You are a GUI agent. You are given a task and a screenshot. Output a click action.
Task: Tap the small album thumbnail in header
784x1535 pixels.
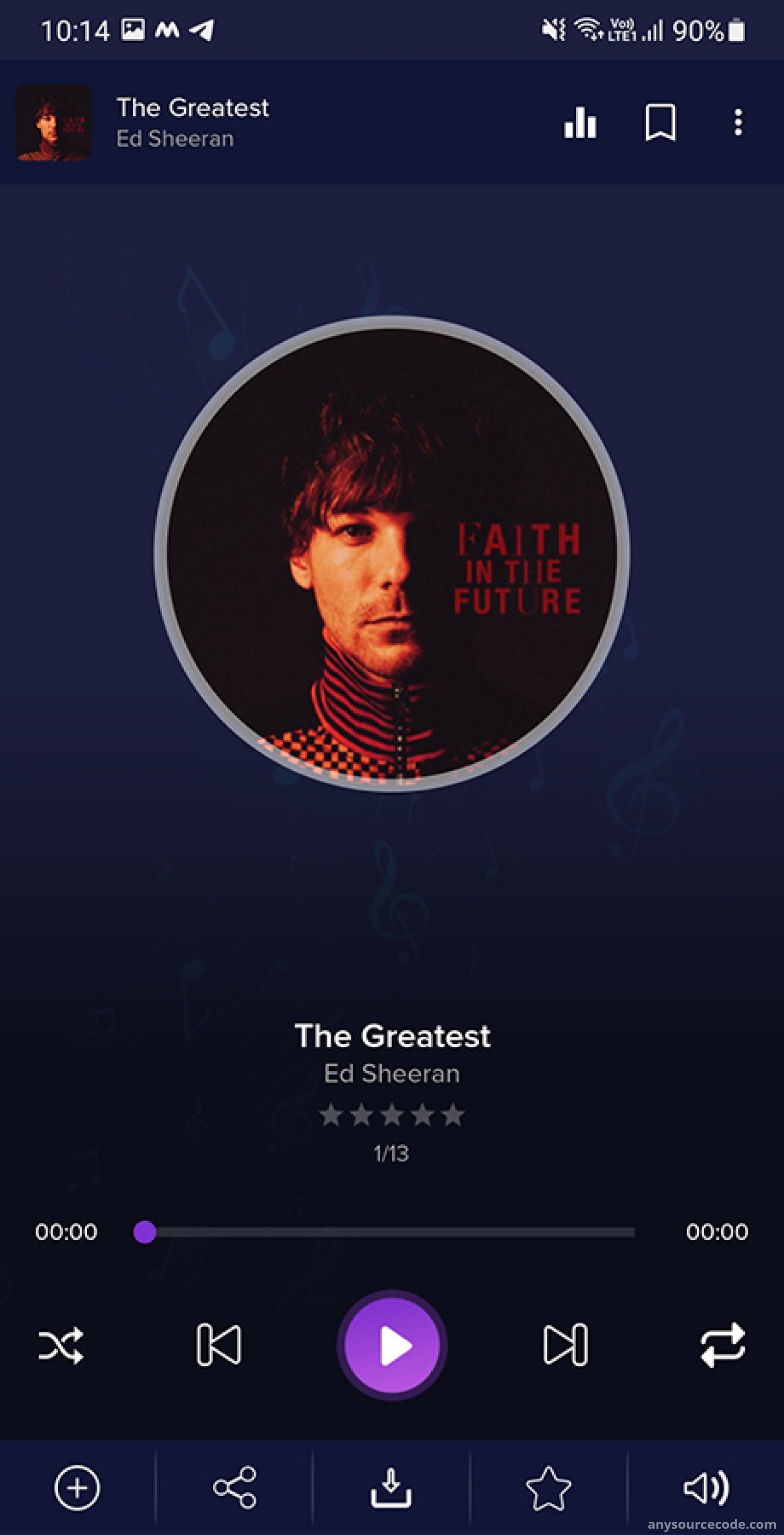click(53, 123)
